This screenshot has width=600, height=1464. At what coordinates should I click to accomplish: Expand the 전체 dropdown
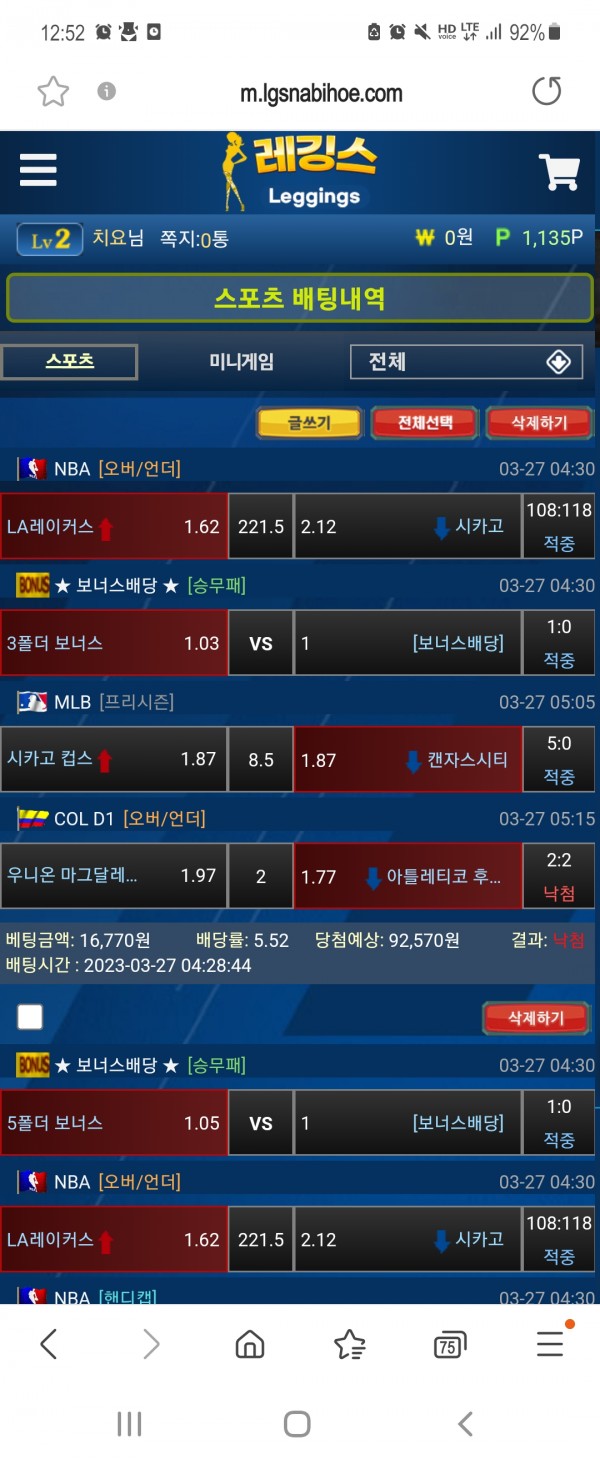tap(466, 361)
